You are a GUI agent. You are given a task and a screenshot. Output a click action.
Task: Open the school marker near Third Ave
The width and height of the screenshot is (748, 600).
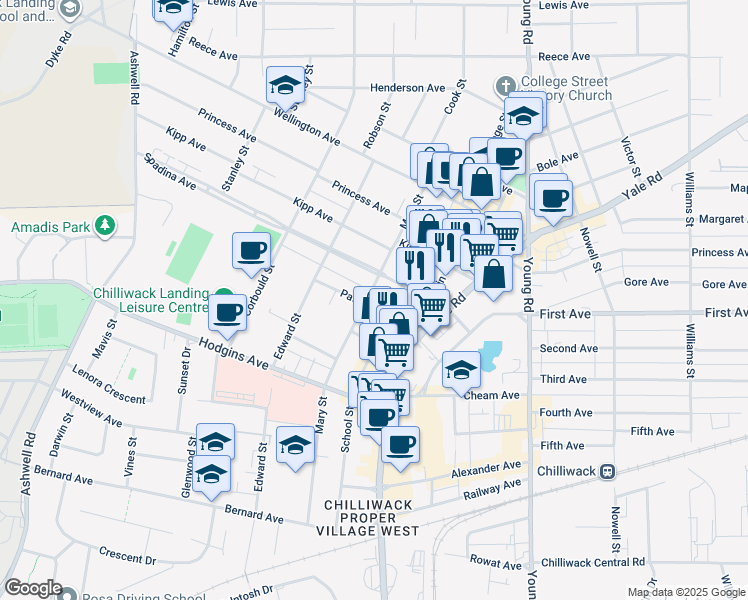[461, 370]
